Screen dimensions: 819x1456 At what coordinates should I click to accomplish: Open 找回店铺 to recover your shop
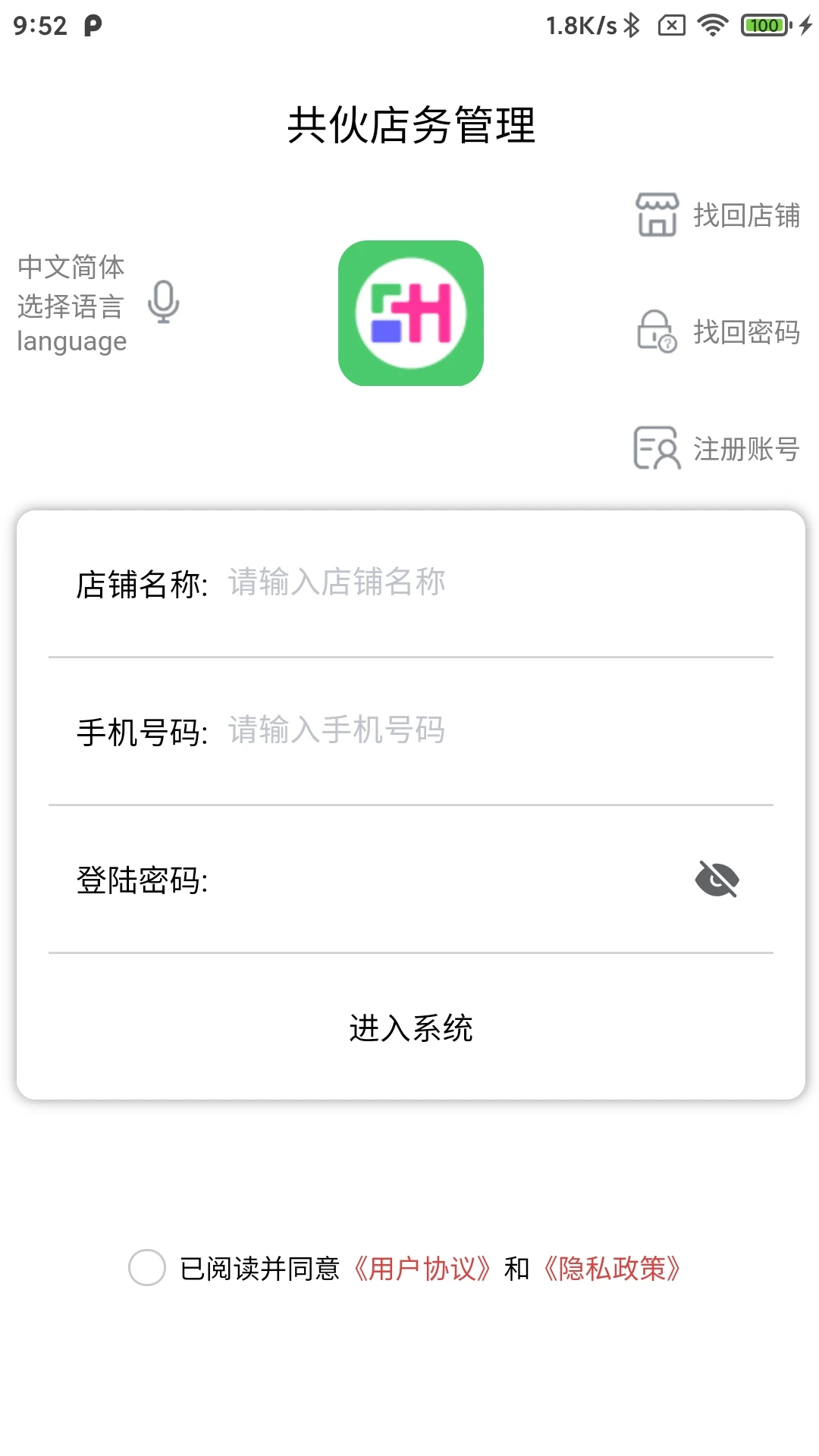[747, 215]
